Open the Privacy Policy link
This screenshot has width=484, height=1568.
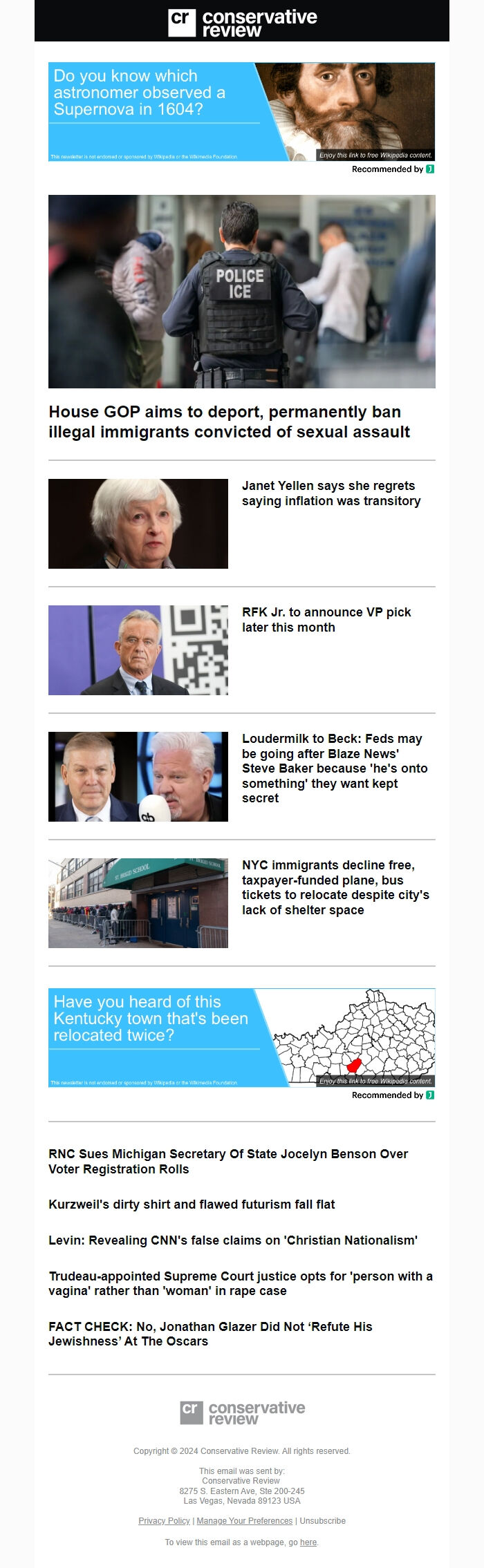click(164, 1520)
